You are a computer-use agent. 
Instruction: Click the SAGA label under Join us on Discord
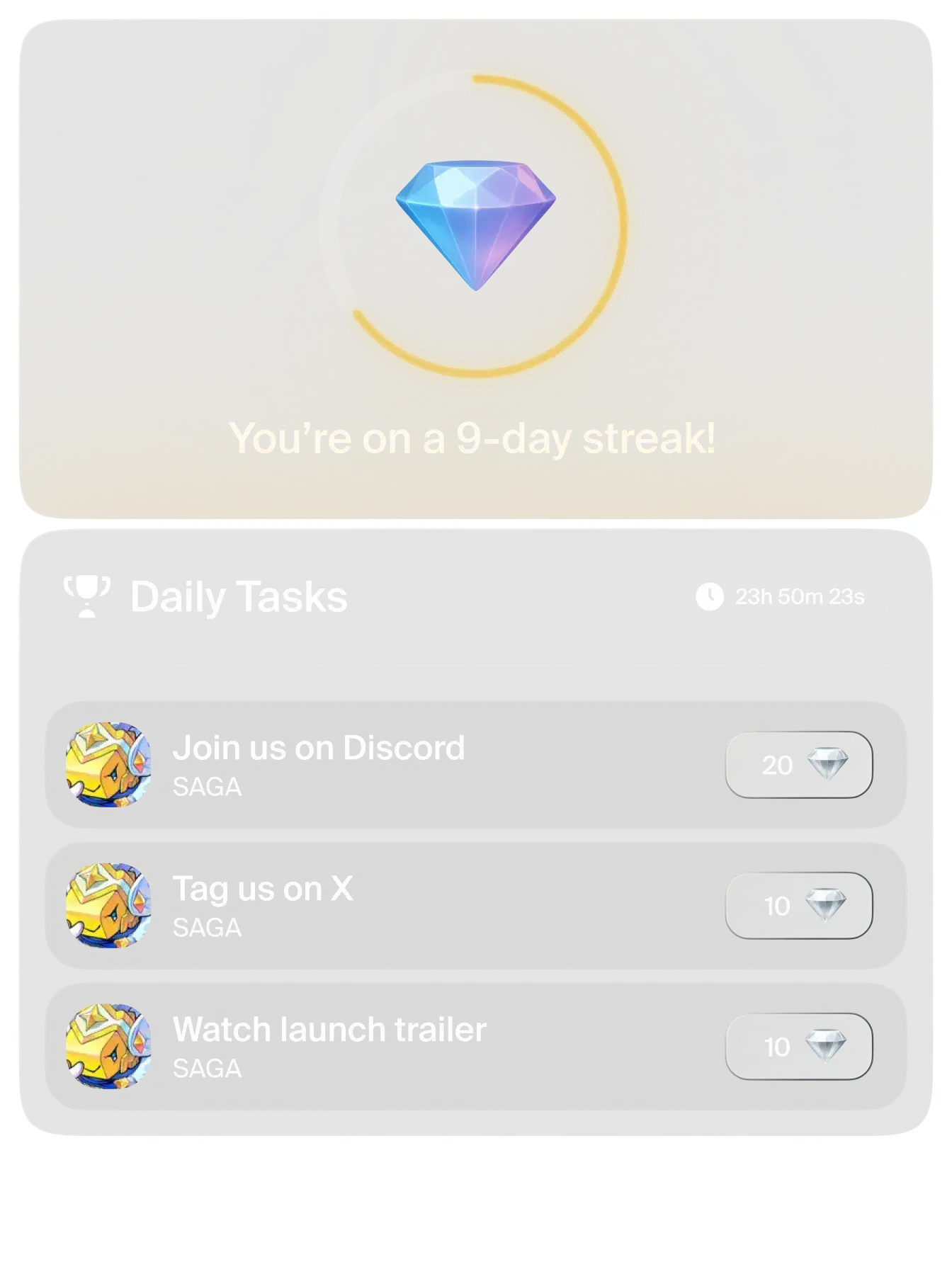pos(205,787)
